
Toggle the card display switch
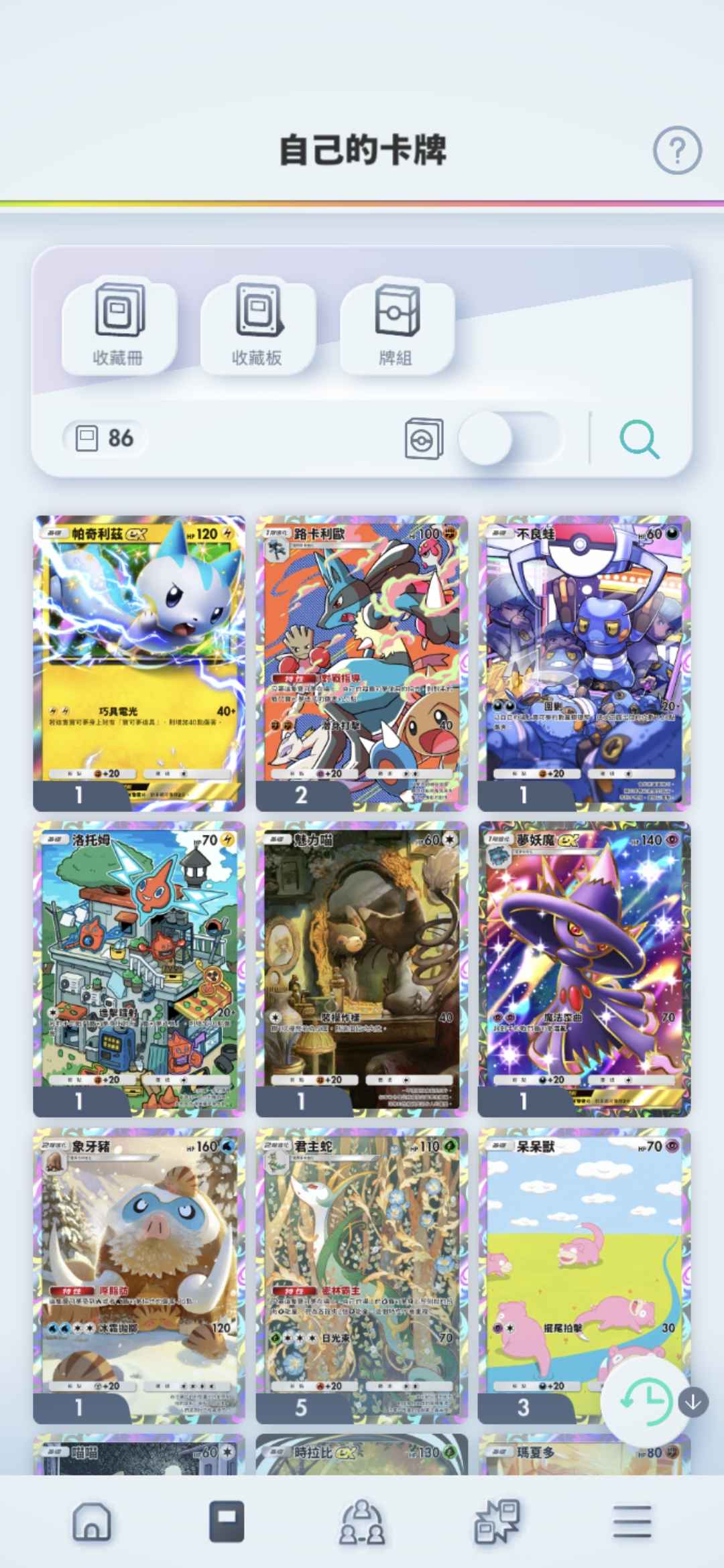coord(509,439)
